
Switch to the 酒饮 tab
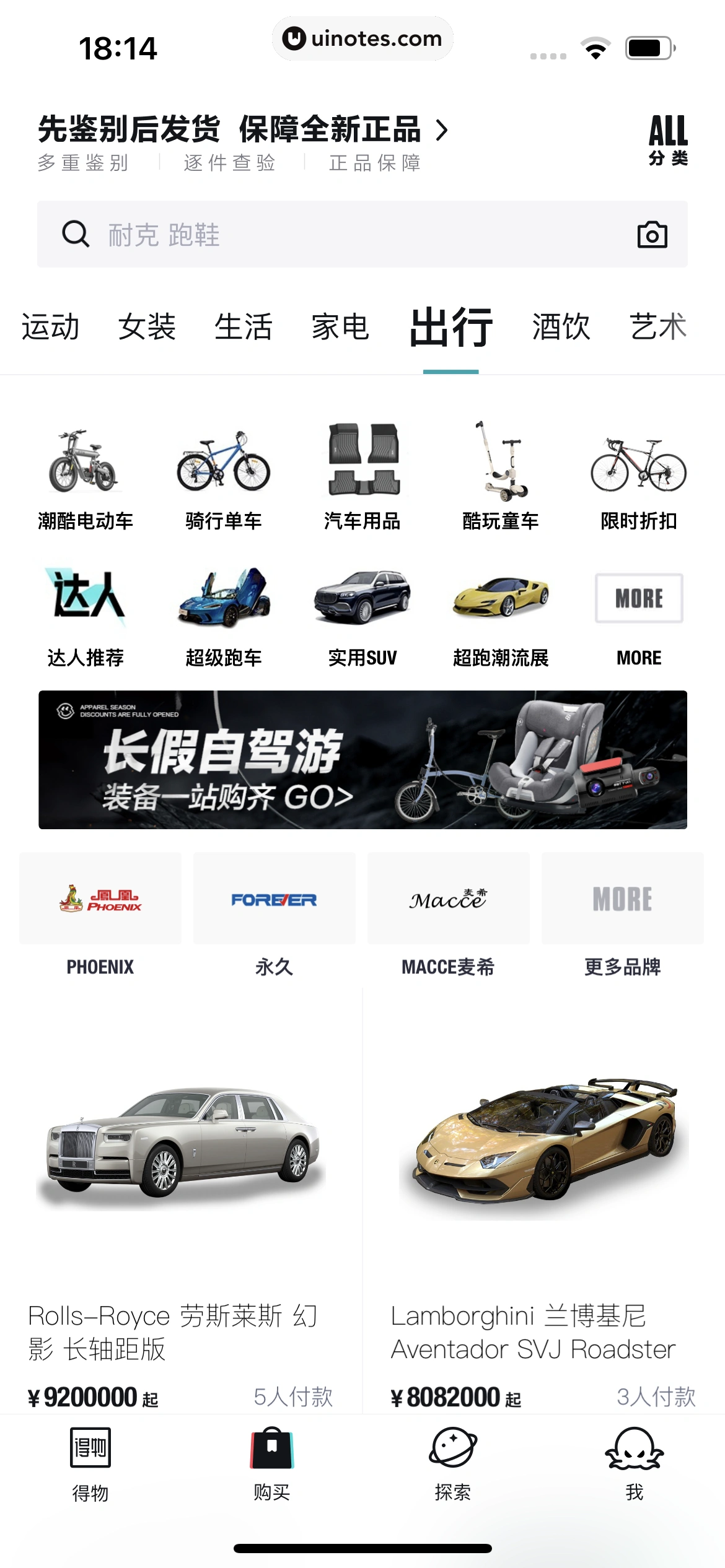click(x=560, y=328)
